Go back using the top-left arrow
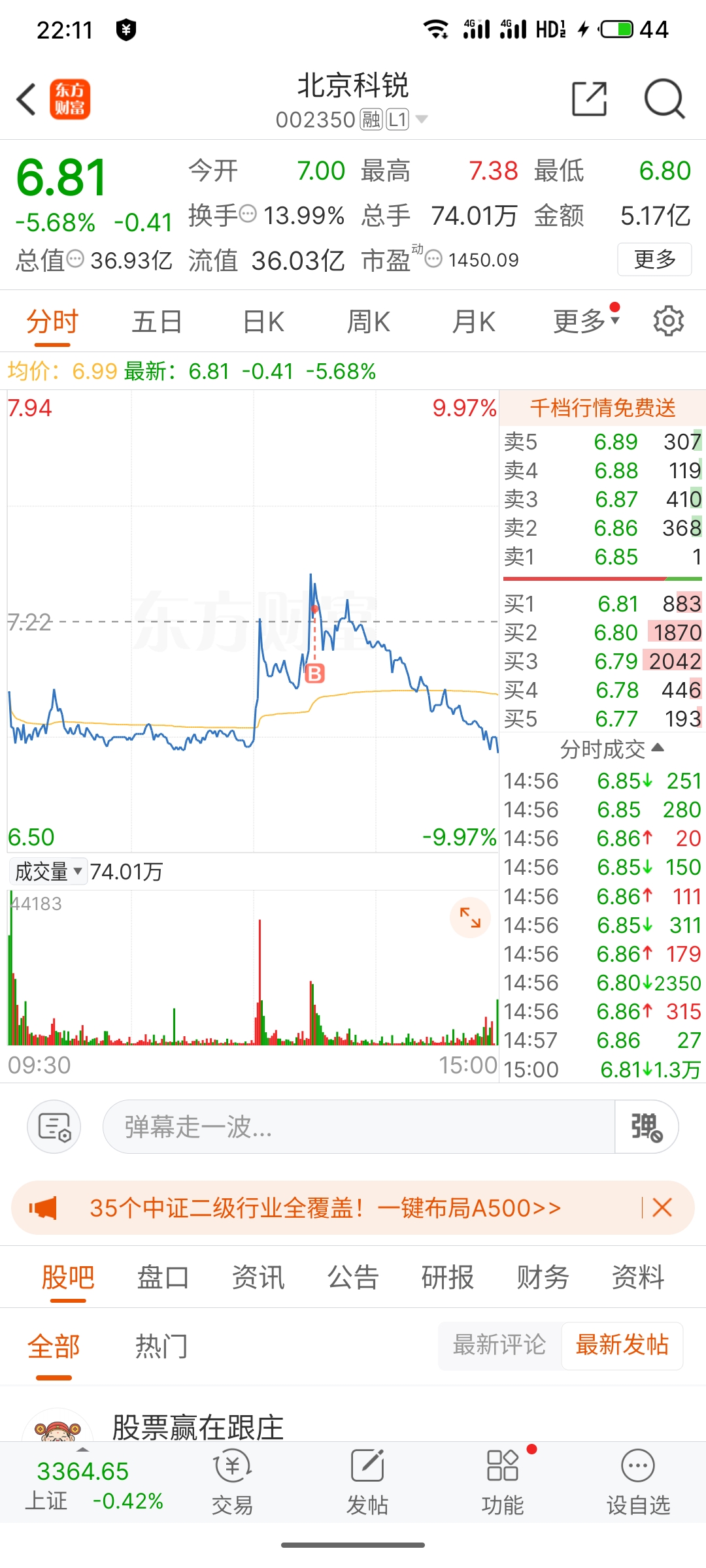 click(x=27, y=100)
